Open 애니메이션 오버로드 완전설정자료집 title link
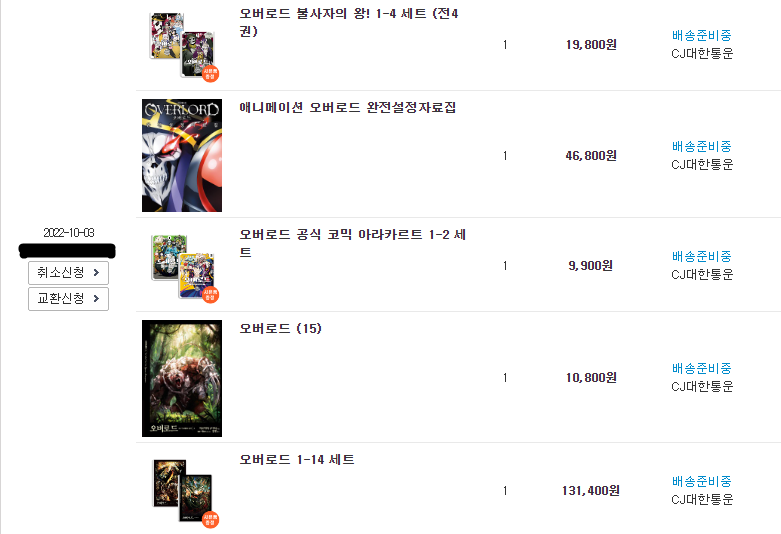Image resolution: width=781 pixels, height=534 pixels. tap(347, 107)
